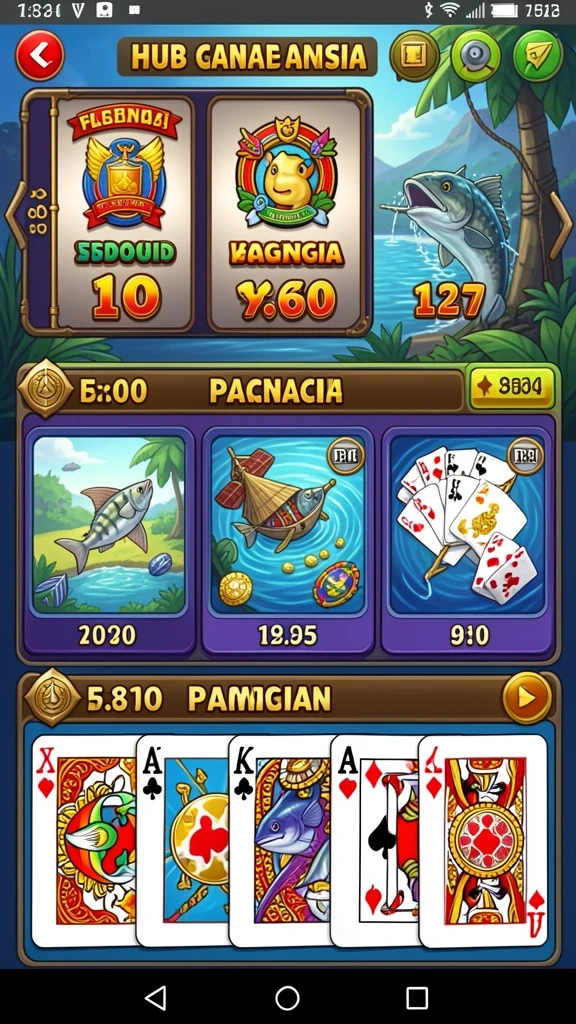The width and height of the screenshot is (576, 1024).
Task: Show the next carousel item with the right arrow
Action: 560,225
